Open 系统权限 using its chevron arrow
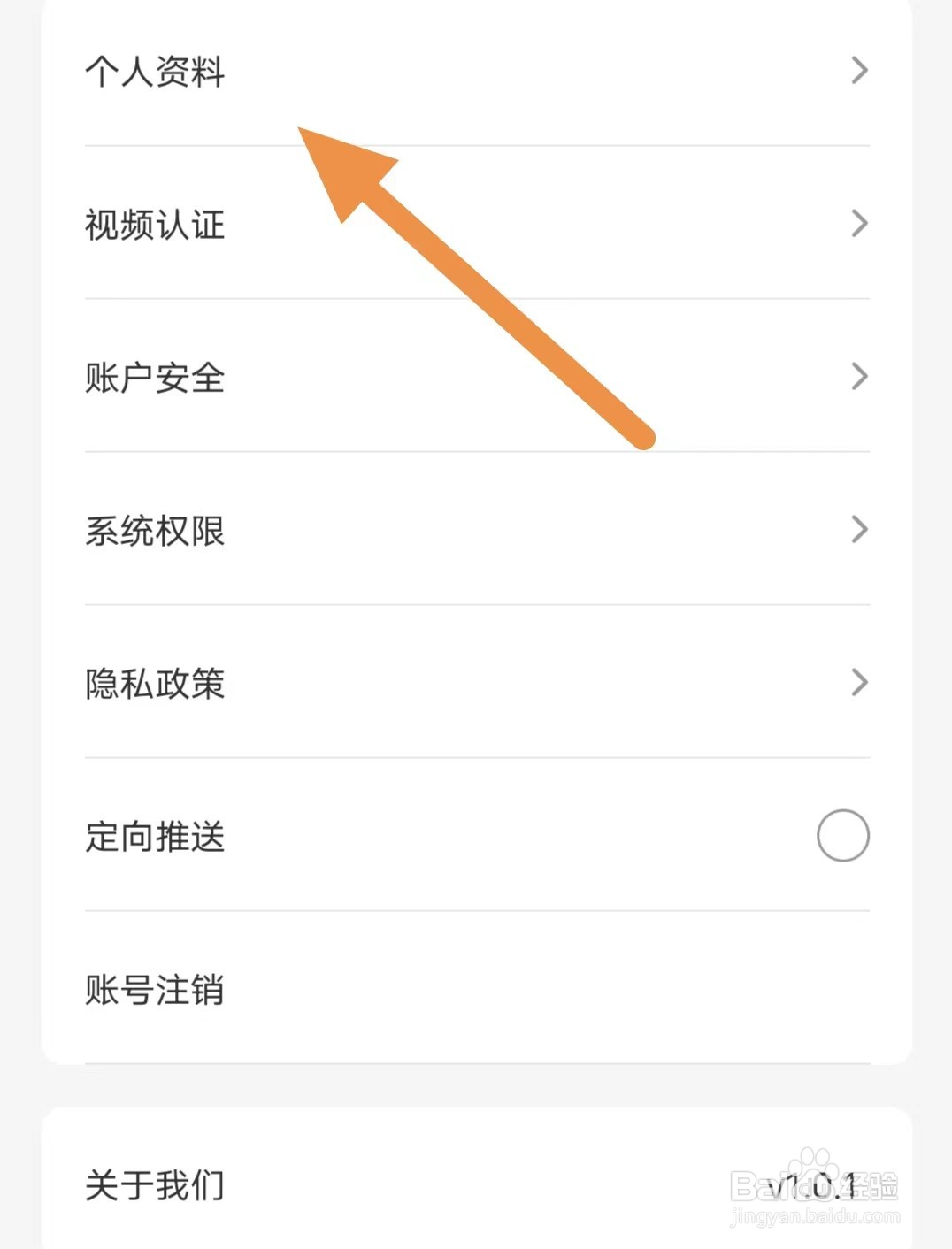 859,529
